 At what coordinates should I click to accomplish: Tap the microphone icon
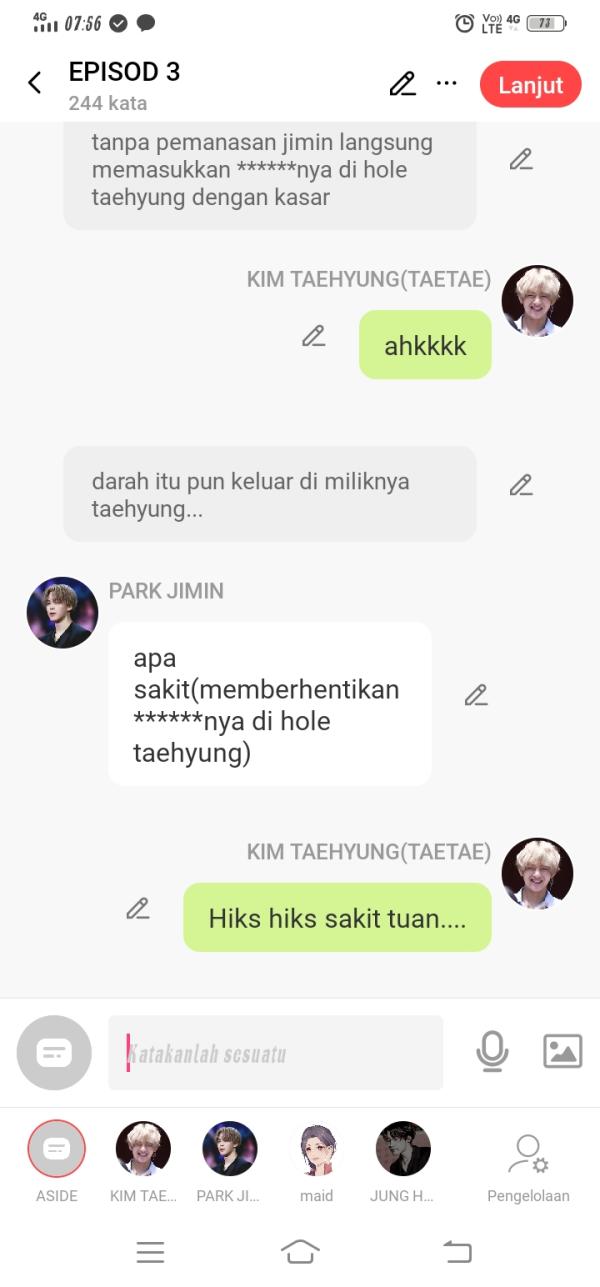[492, 1052]
